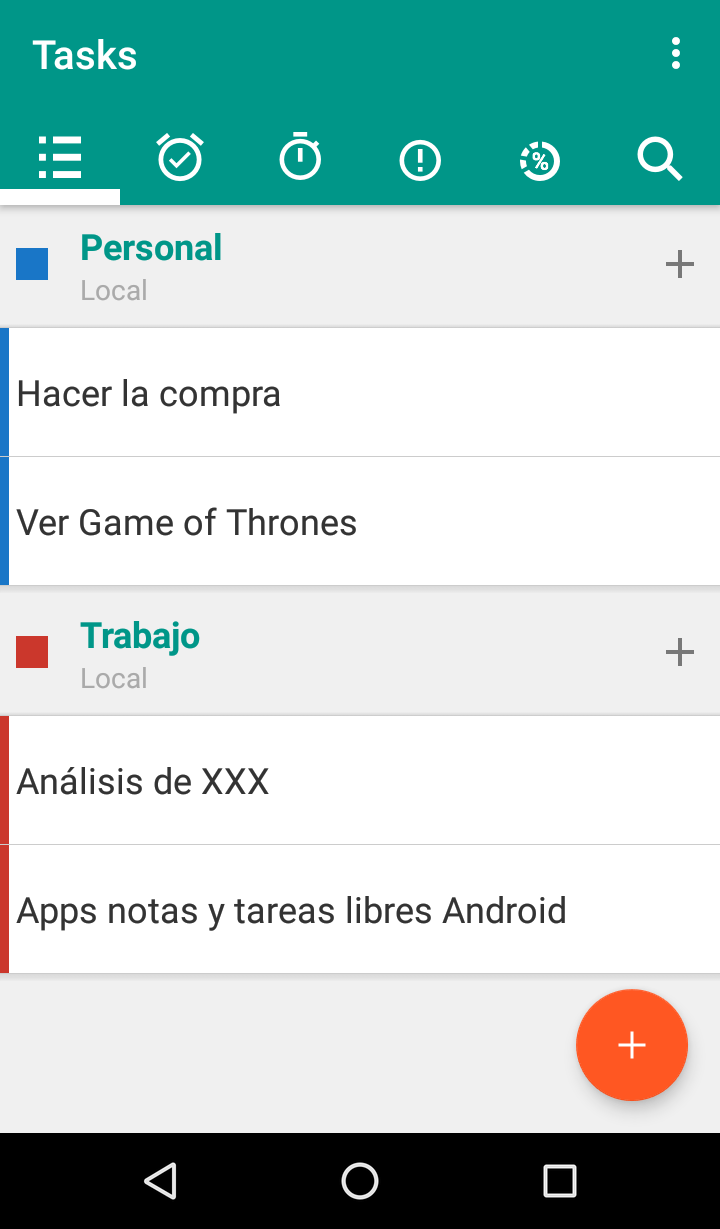Open the search tab

(x=660, y=159)
